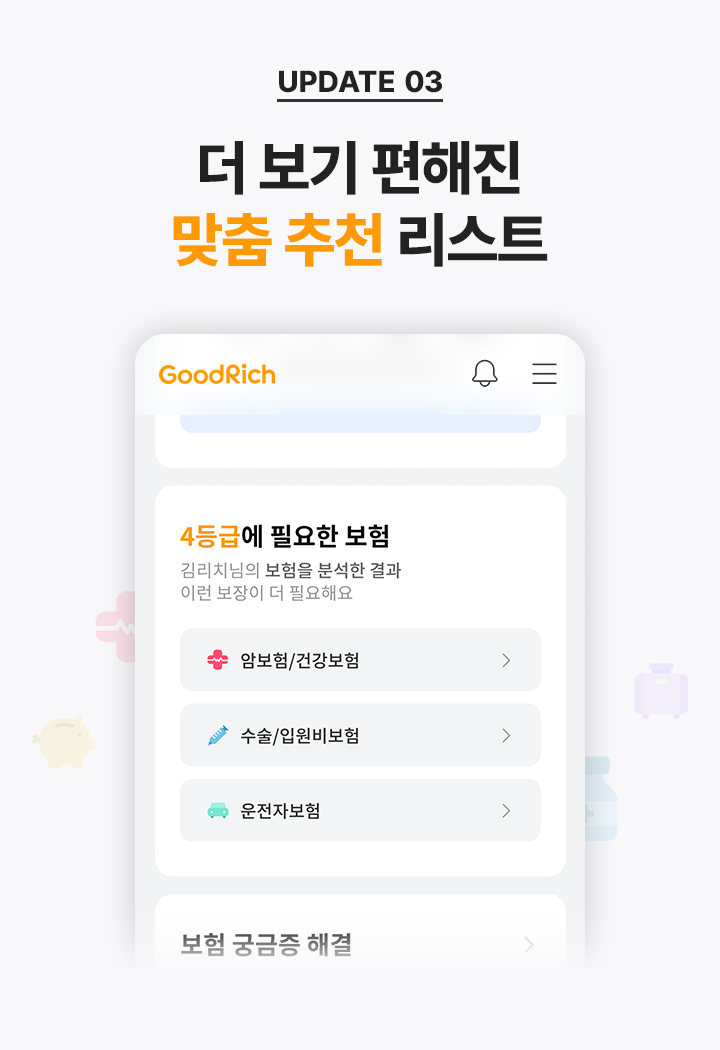The image size is (720, 1050).
Task: Click the faded medicine bottle background icon
Action: pos(603,800)
